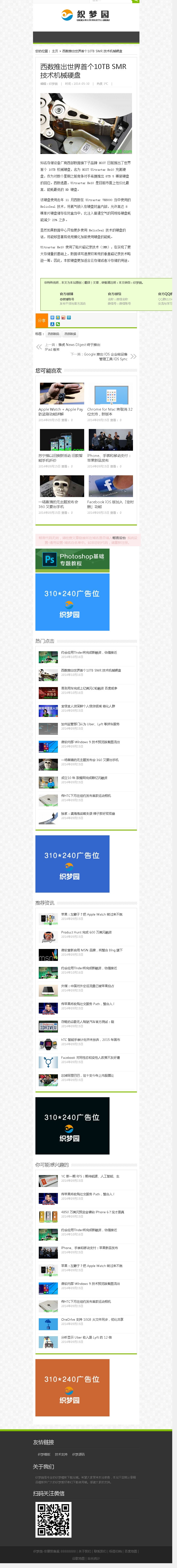Open the 织梦模板 friend link
This screenshot has width=177, height=1568.
[44, 1454]
